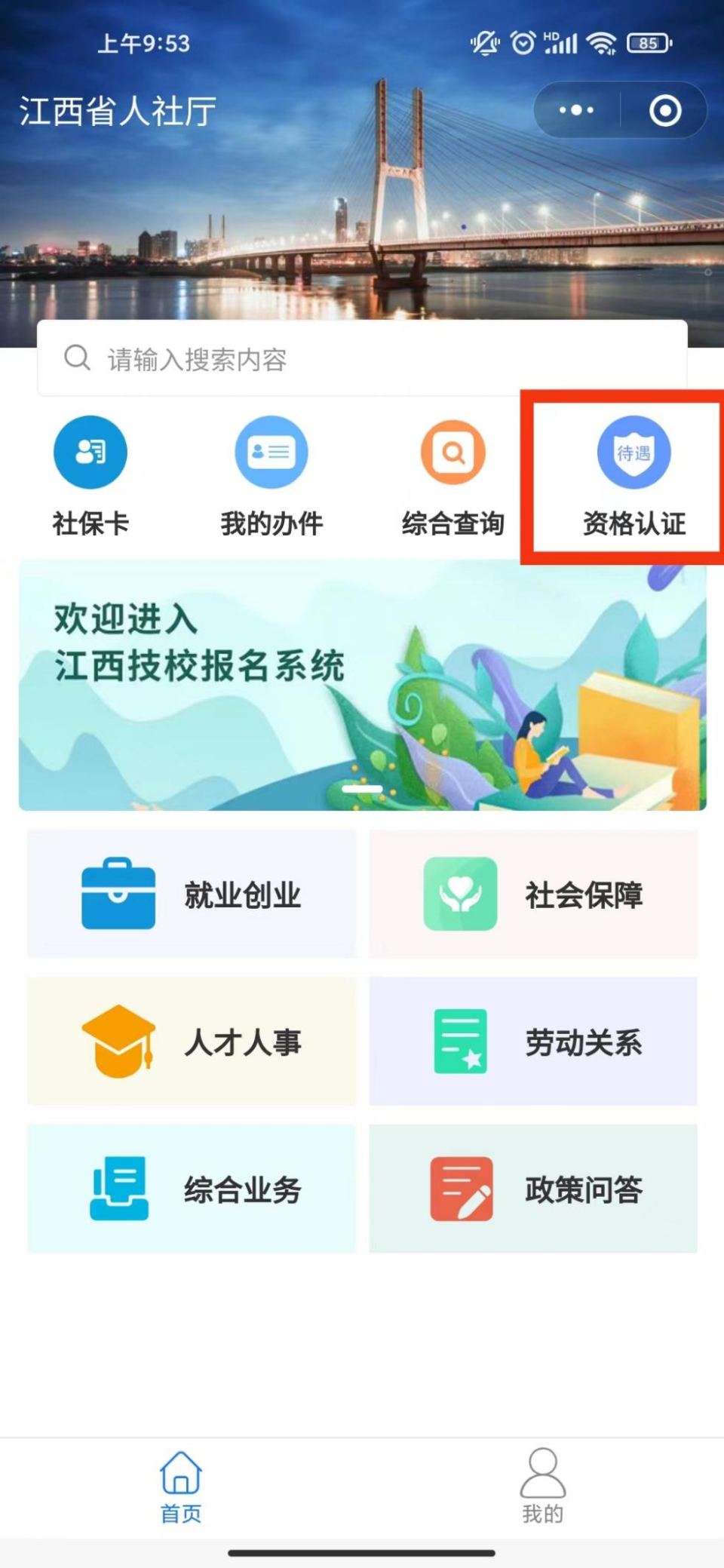Open the 人才人事 graduation cap icon

[x=121, y=1042]
